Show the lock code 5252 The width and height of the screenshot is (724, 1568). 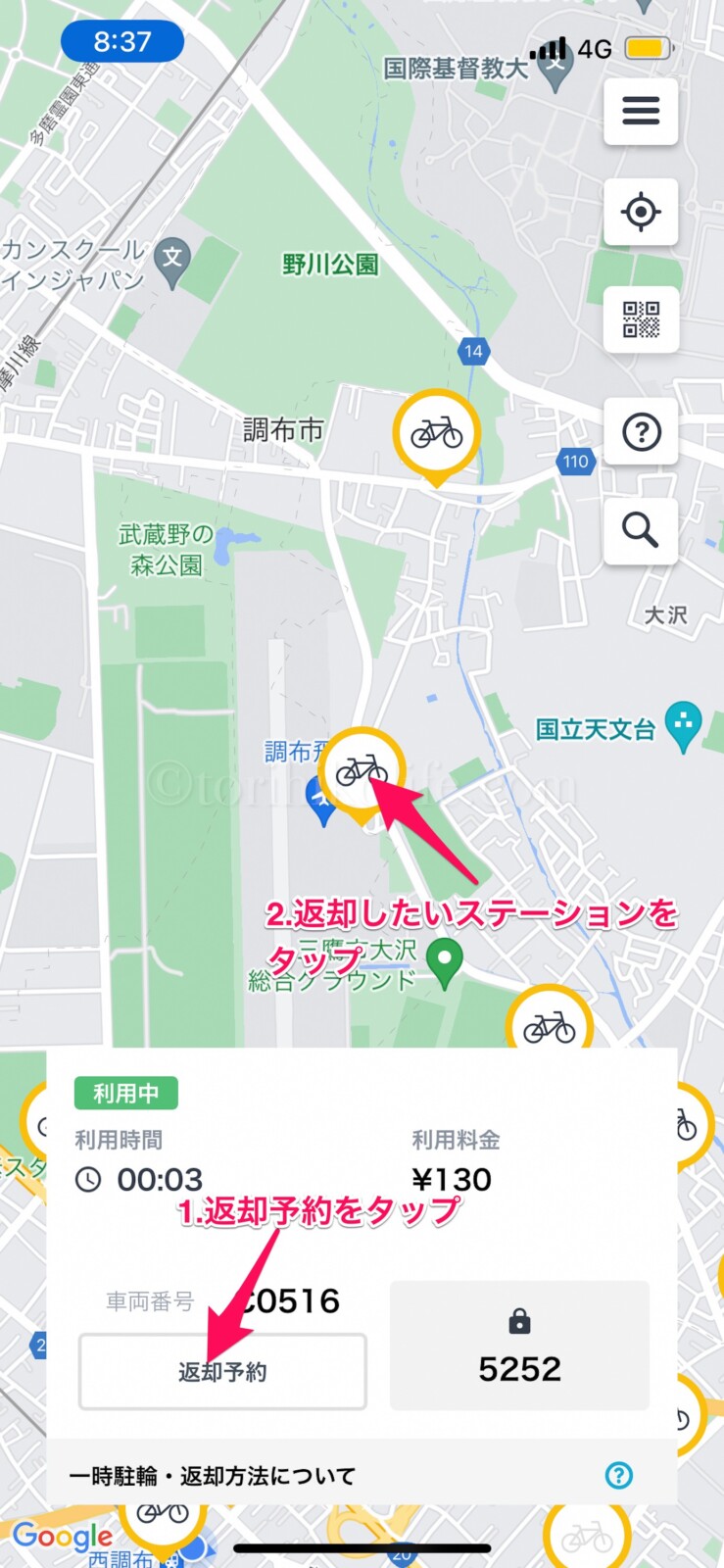click(x=519, y=1346)
